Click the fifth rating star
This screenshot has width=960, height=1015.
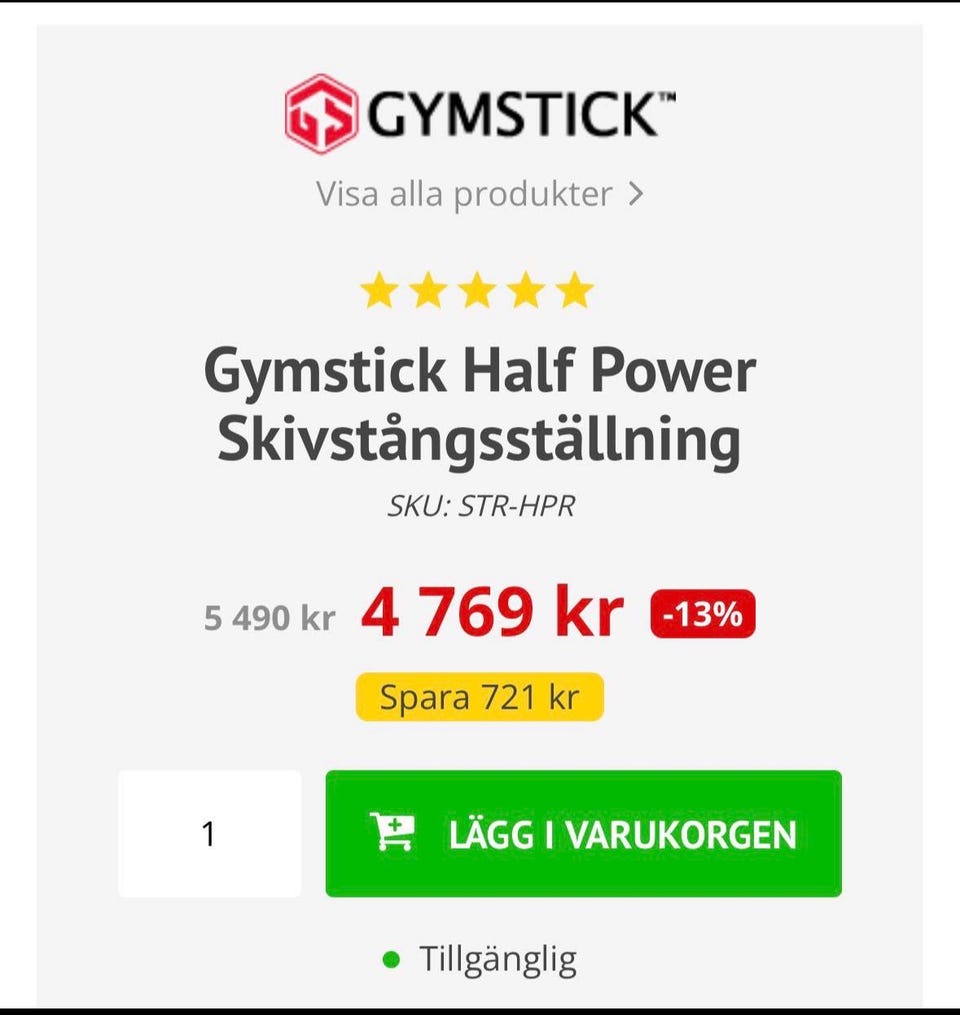[577, 291]
